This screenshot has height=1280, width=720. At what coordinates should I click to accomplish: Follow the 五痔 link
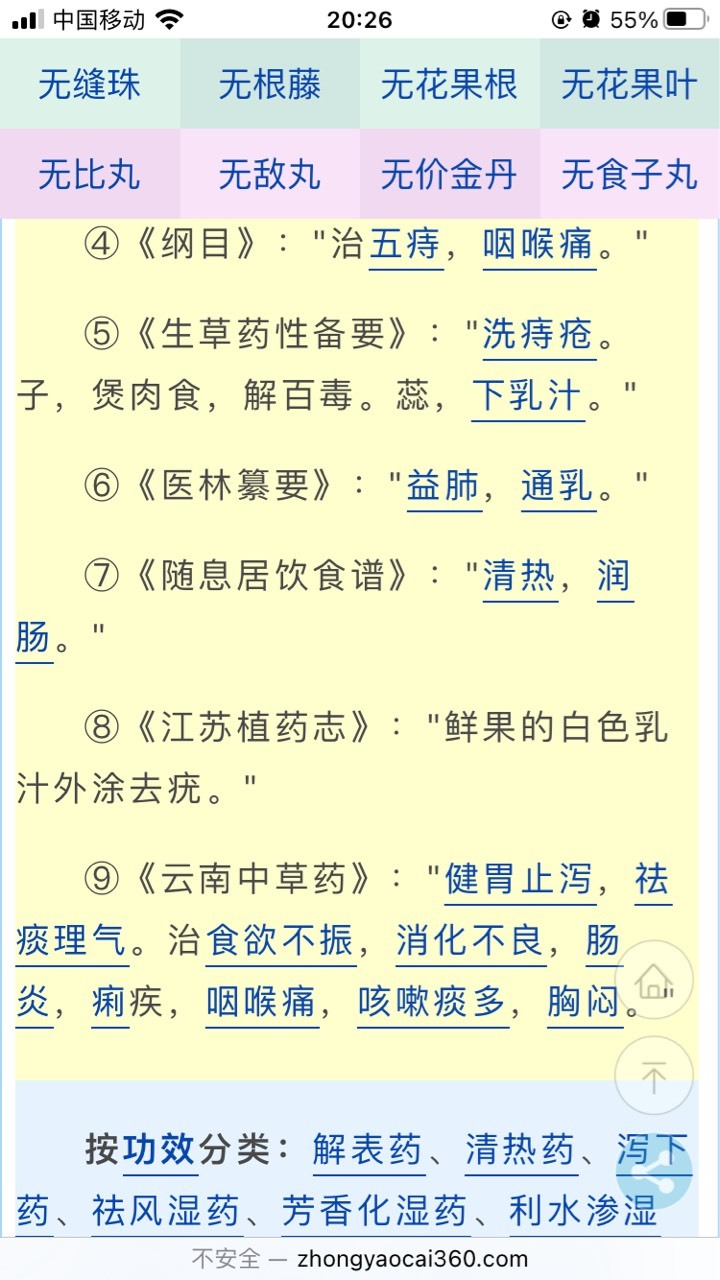tap(406, 244)
